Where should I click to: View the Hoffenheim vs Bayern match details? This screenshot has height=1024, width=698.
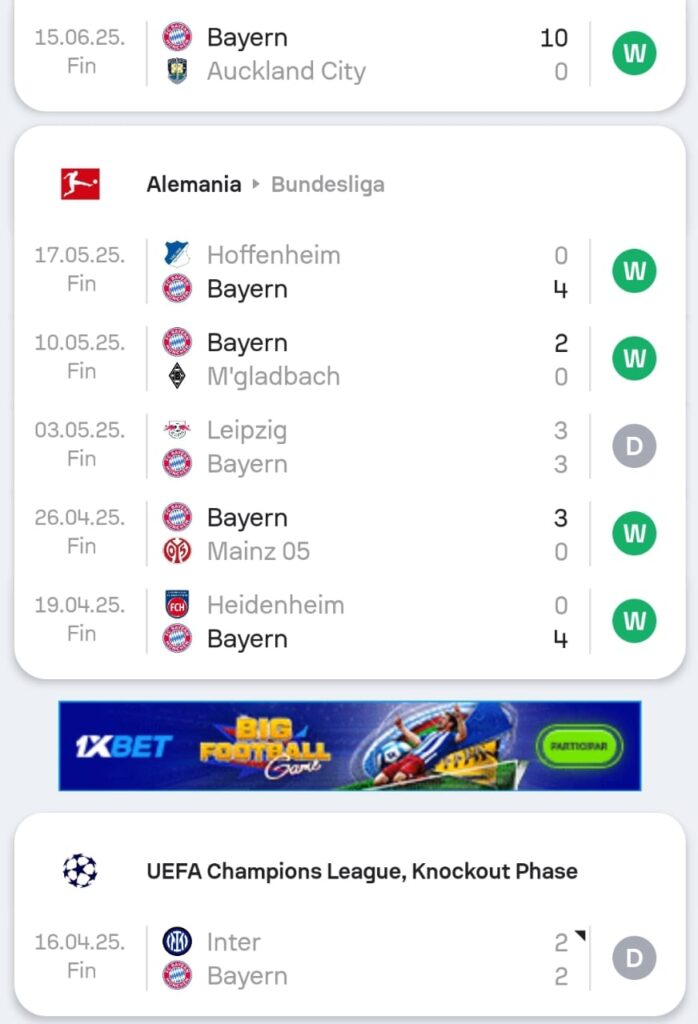point(350,272)
